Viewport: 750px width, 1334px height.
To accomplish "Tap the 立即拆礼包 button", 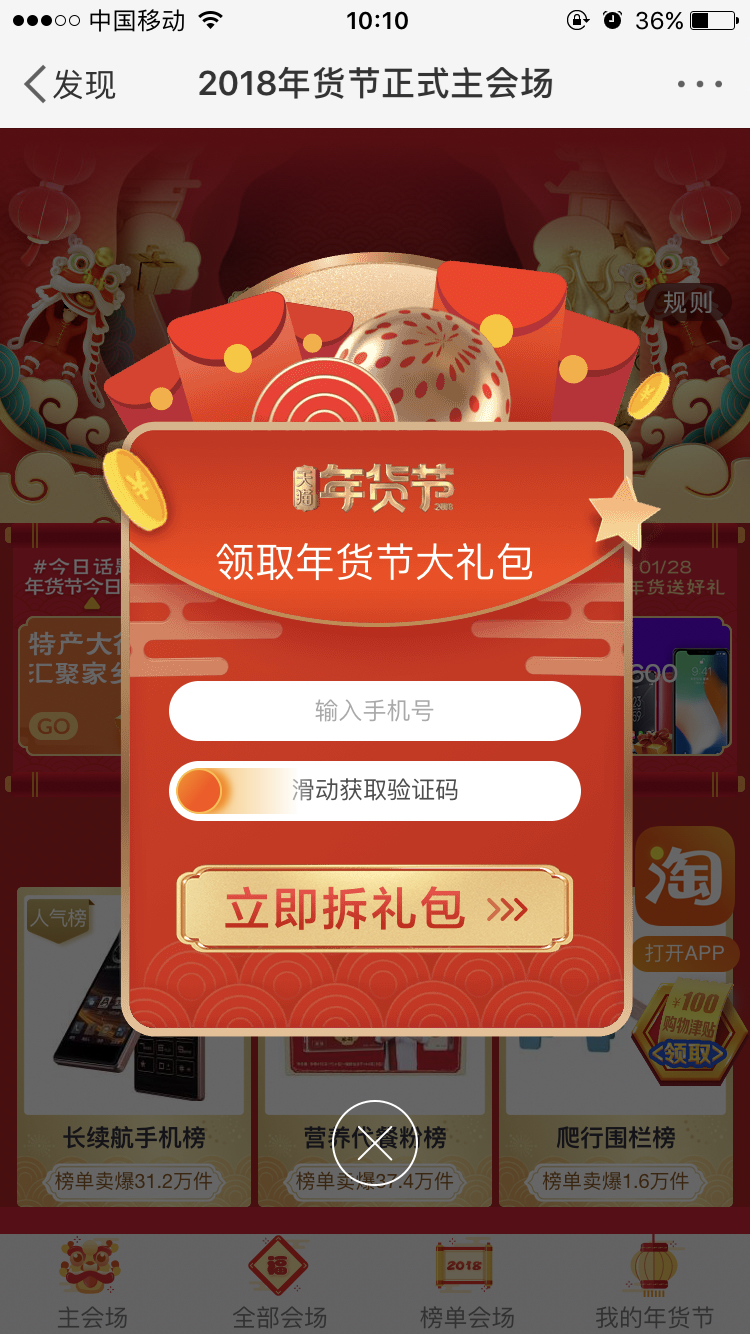I will point(375,908).
